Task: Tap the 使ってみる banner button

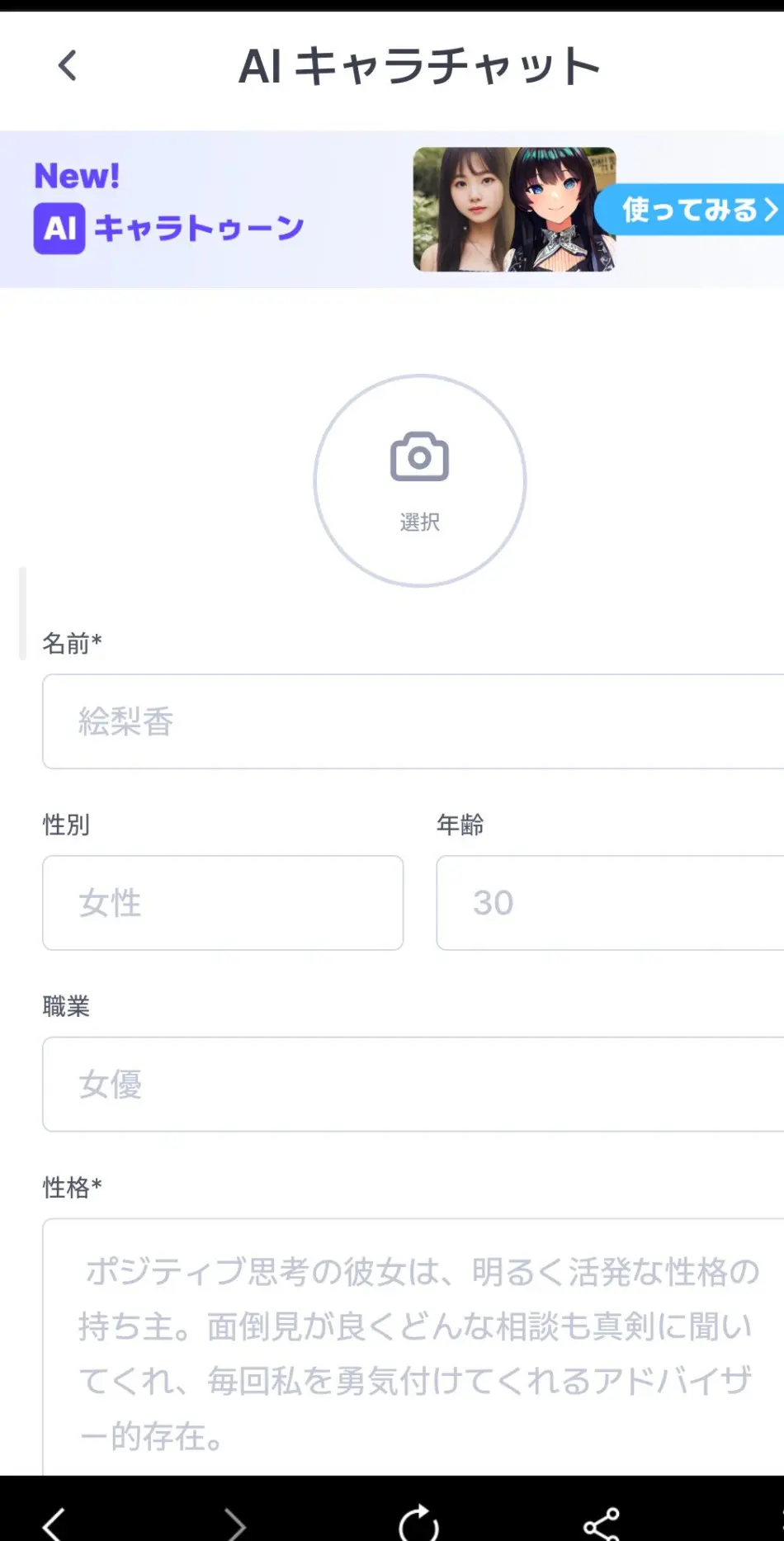Action: tap(692, 210)
